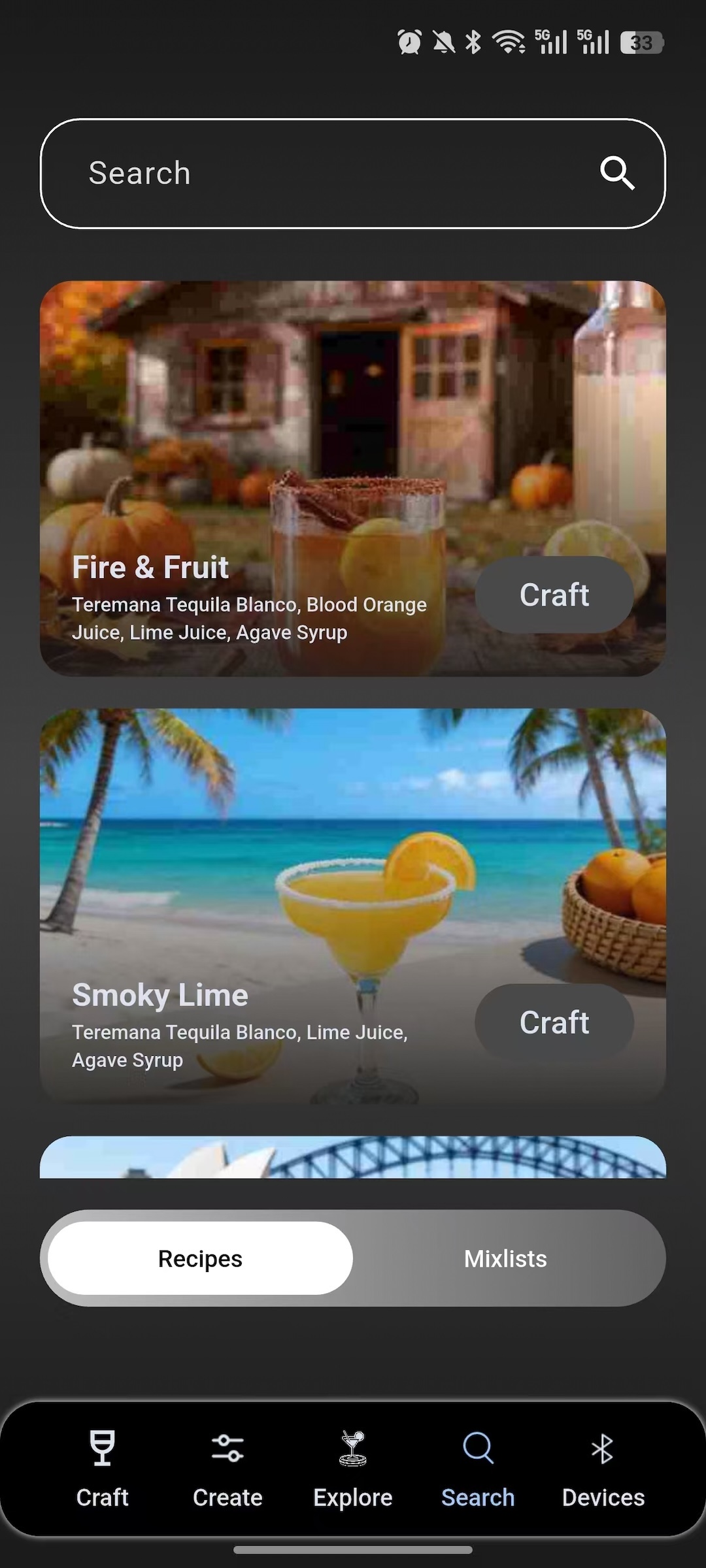Tap the Search text field
The image size is (706, 1568).
coord(327,173)
